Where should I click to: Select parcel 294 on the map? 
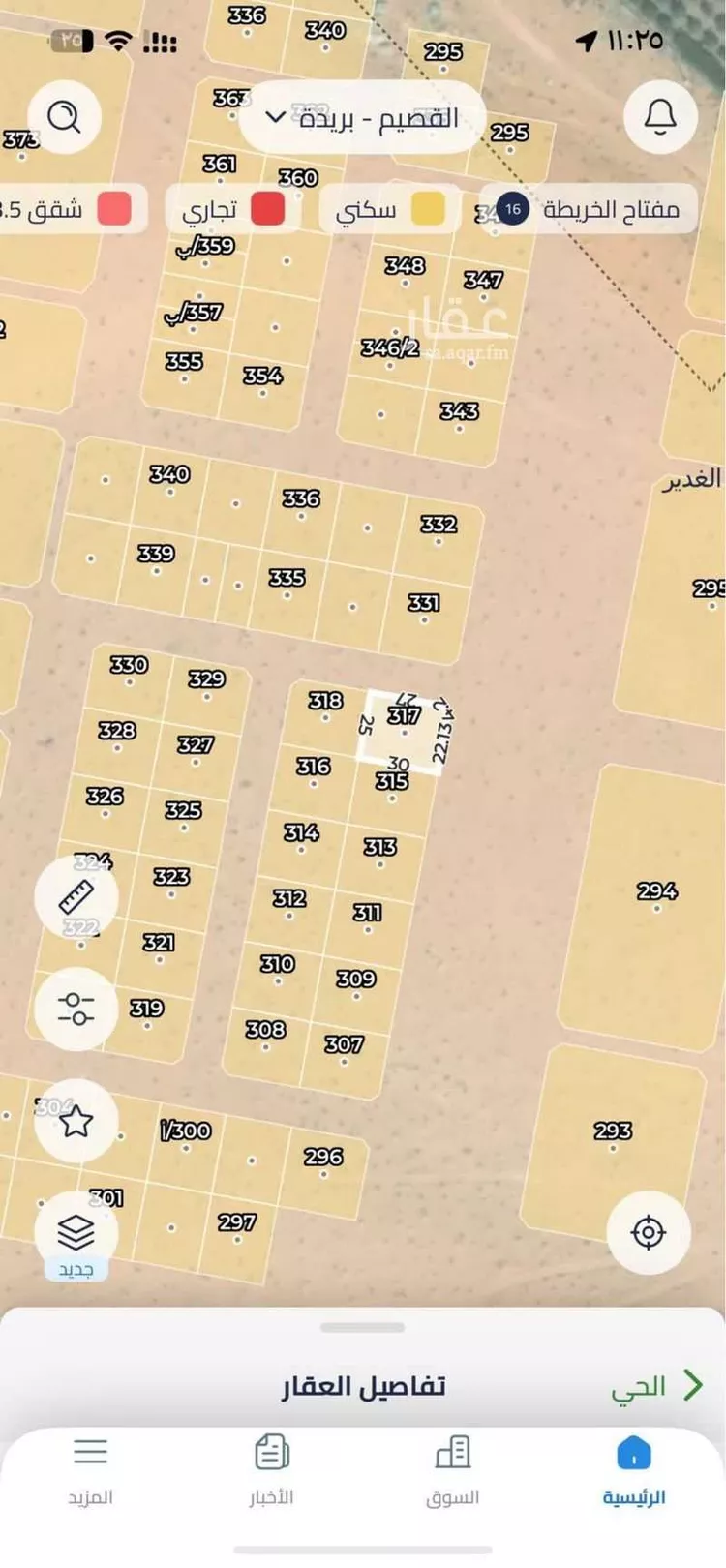click(x=657, y=890)
